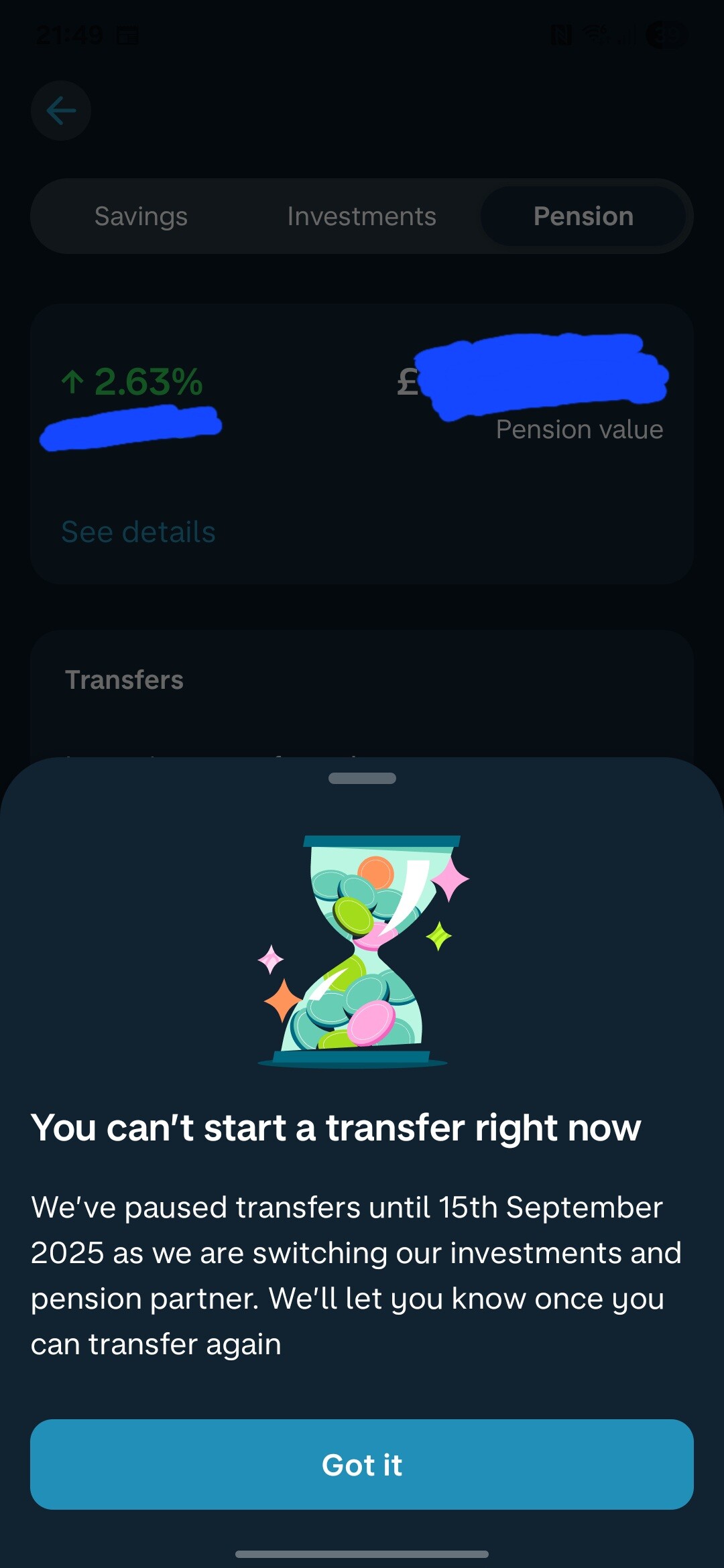Go back using the arrow icon
Viewport: 724px width, 1568px height.
point(61,111)
